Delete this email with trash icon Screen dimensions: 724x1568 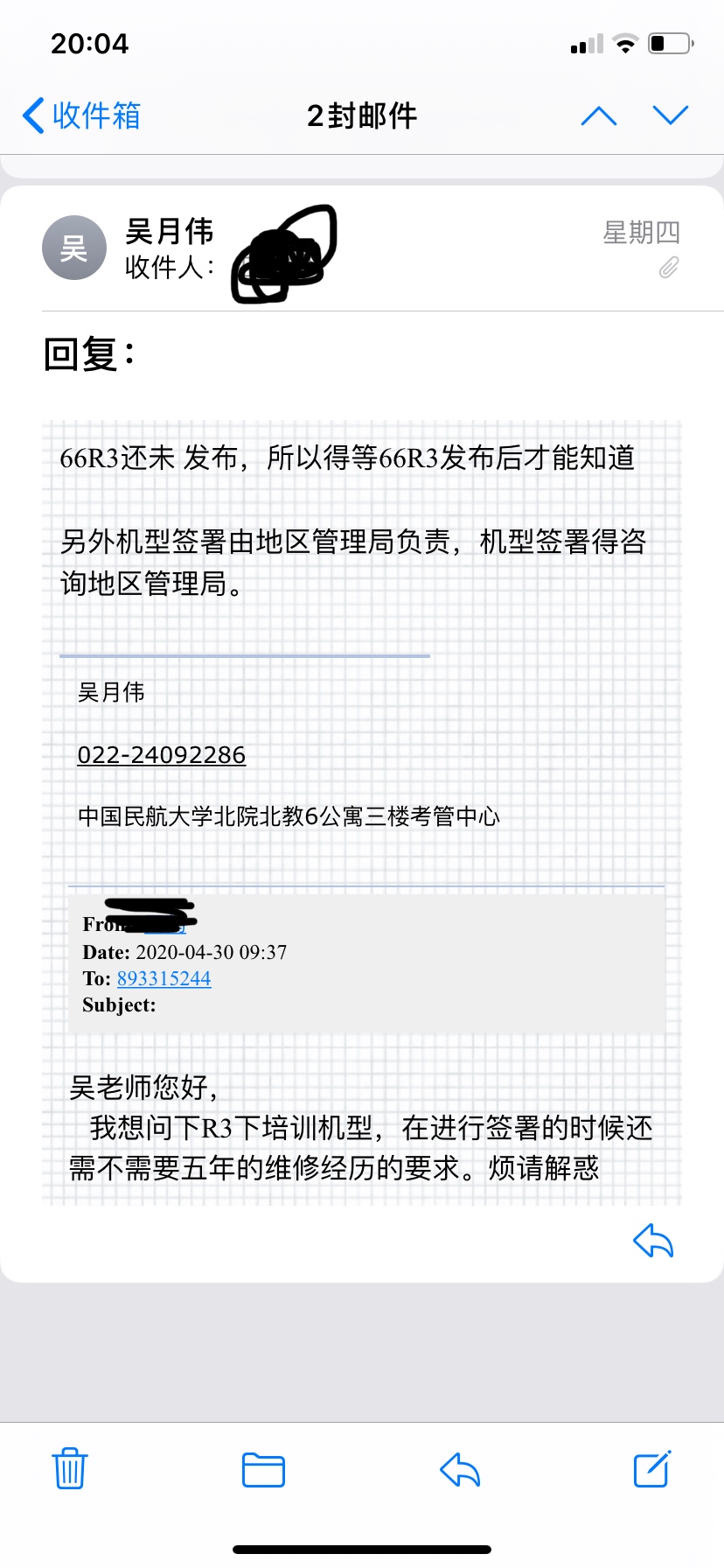pyautogui.click(x=70, y=1468)
